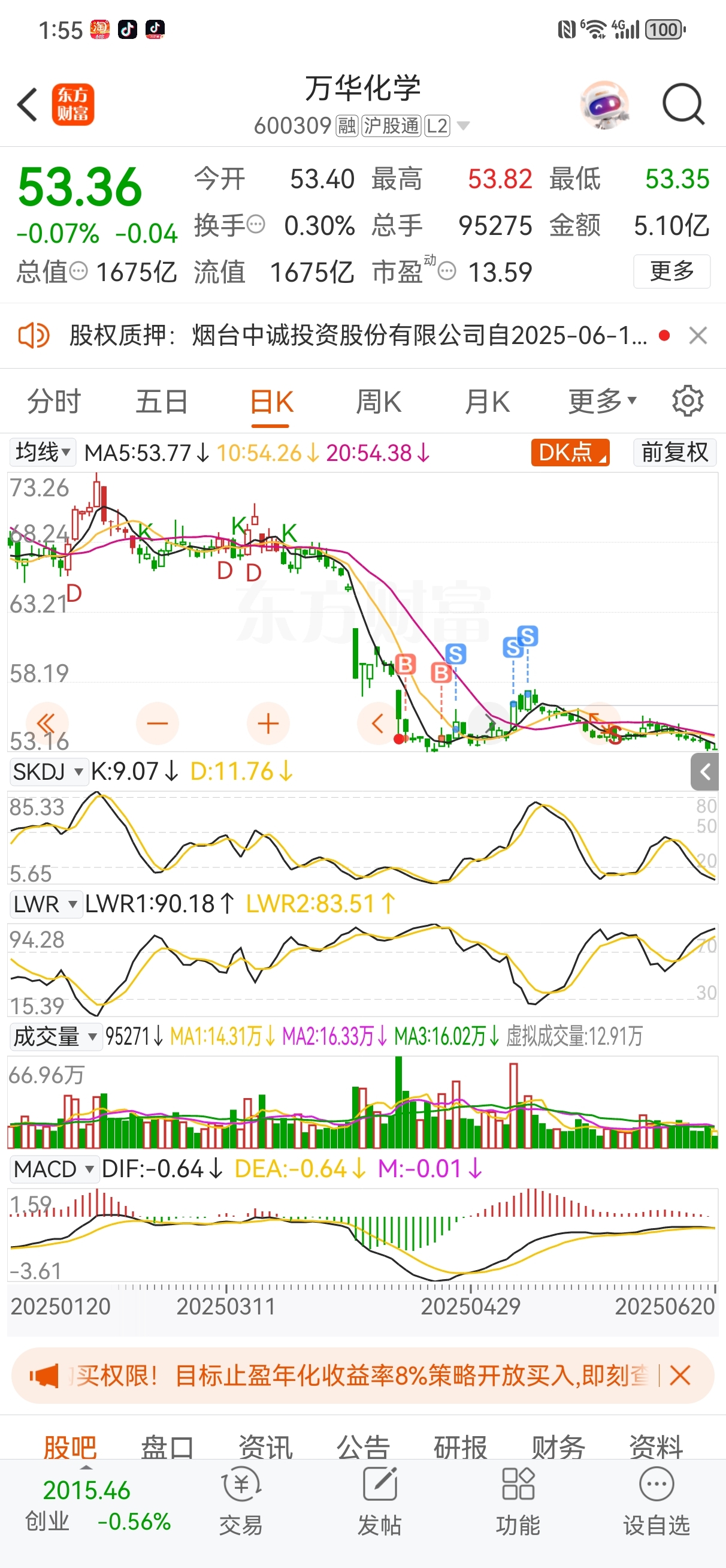Dismiss the 股权质押 news ticker
726x1568 pixels.
tap(697, 336)
